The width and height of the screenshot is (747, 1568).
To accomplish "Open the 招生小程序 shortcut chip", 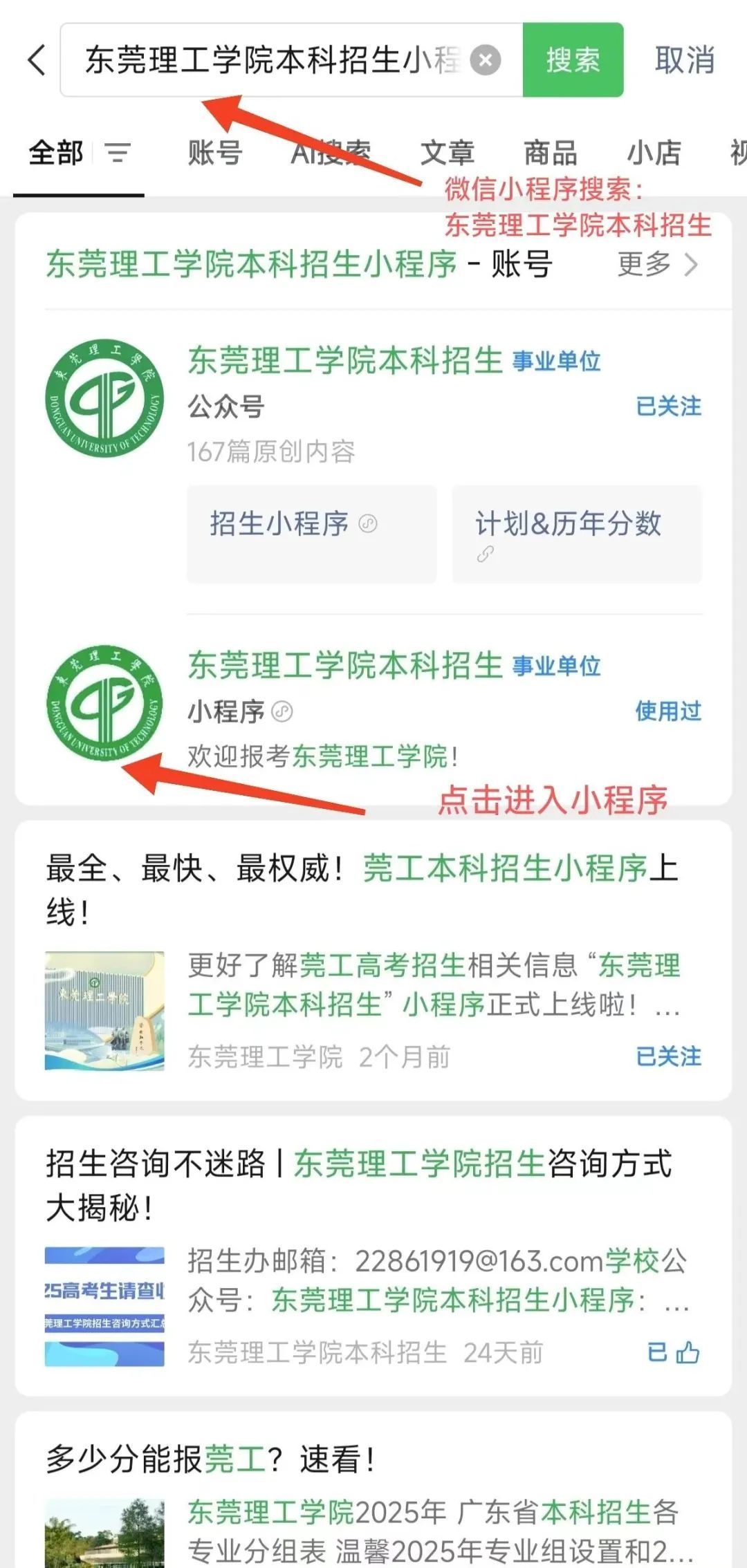I will 311,534.
